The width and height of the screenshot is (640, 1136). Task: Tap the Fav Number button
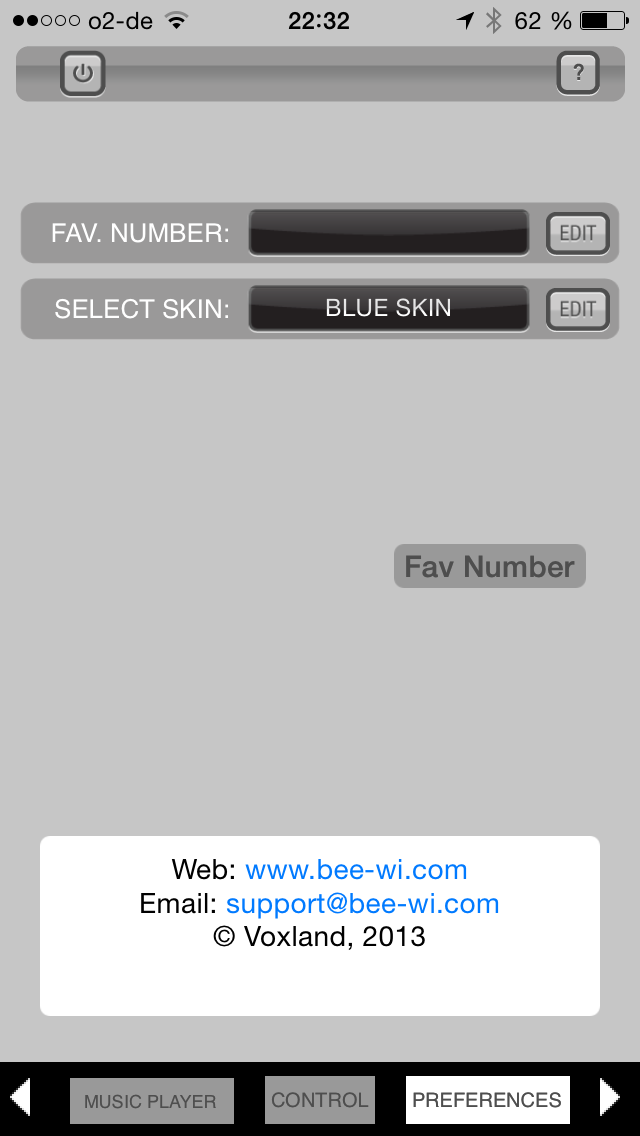(489, 566)
